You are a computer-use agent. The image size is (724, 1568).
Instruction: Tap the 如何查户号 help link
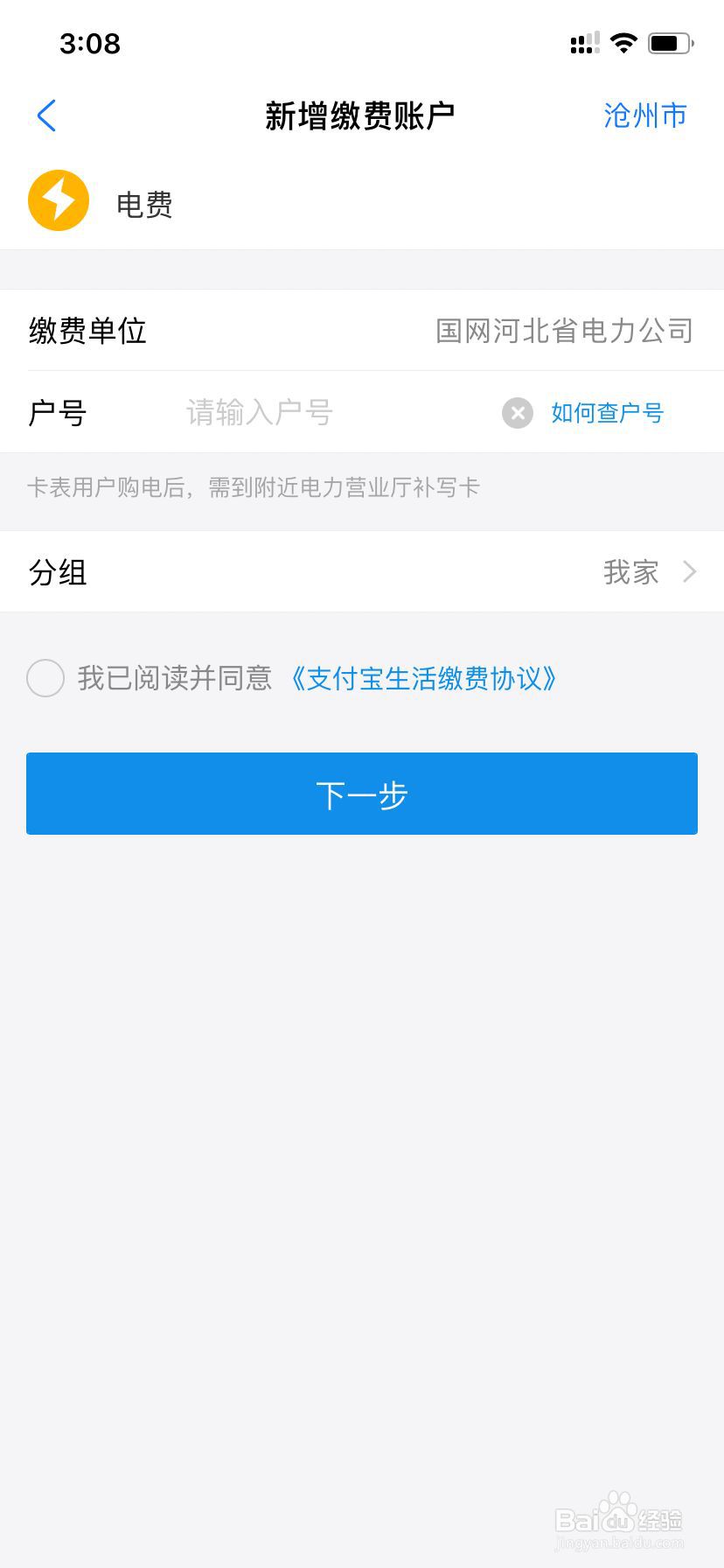[x=606, y=412]
